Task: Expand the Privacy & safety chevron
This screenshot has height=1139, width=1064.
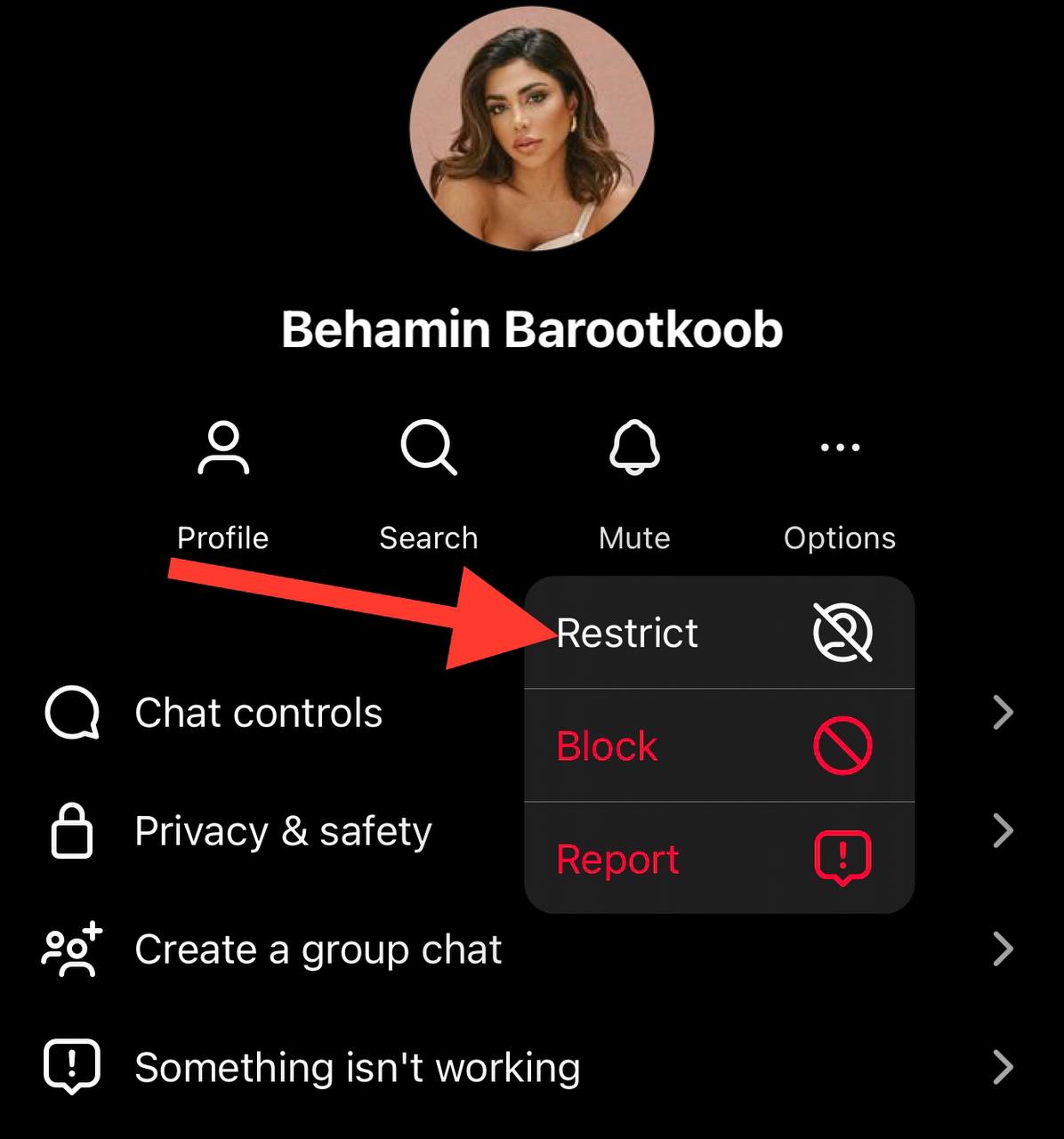Action: [1004, 832]
